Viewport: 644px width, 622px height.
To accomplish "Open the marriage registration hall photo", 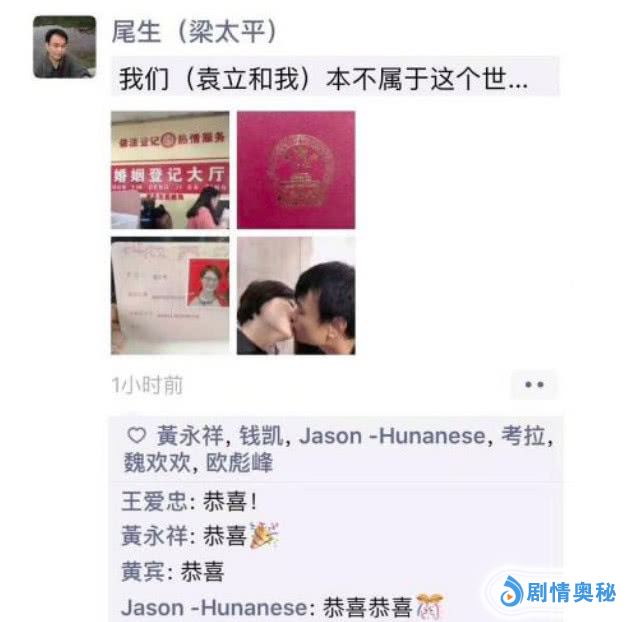I will [x=169, y=170].
